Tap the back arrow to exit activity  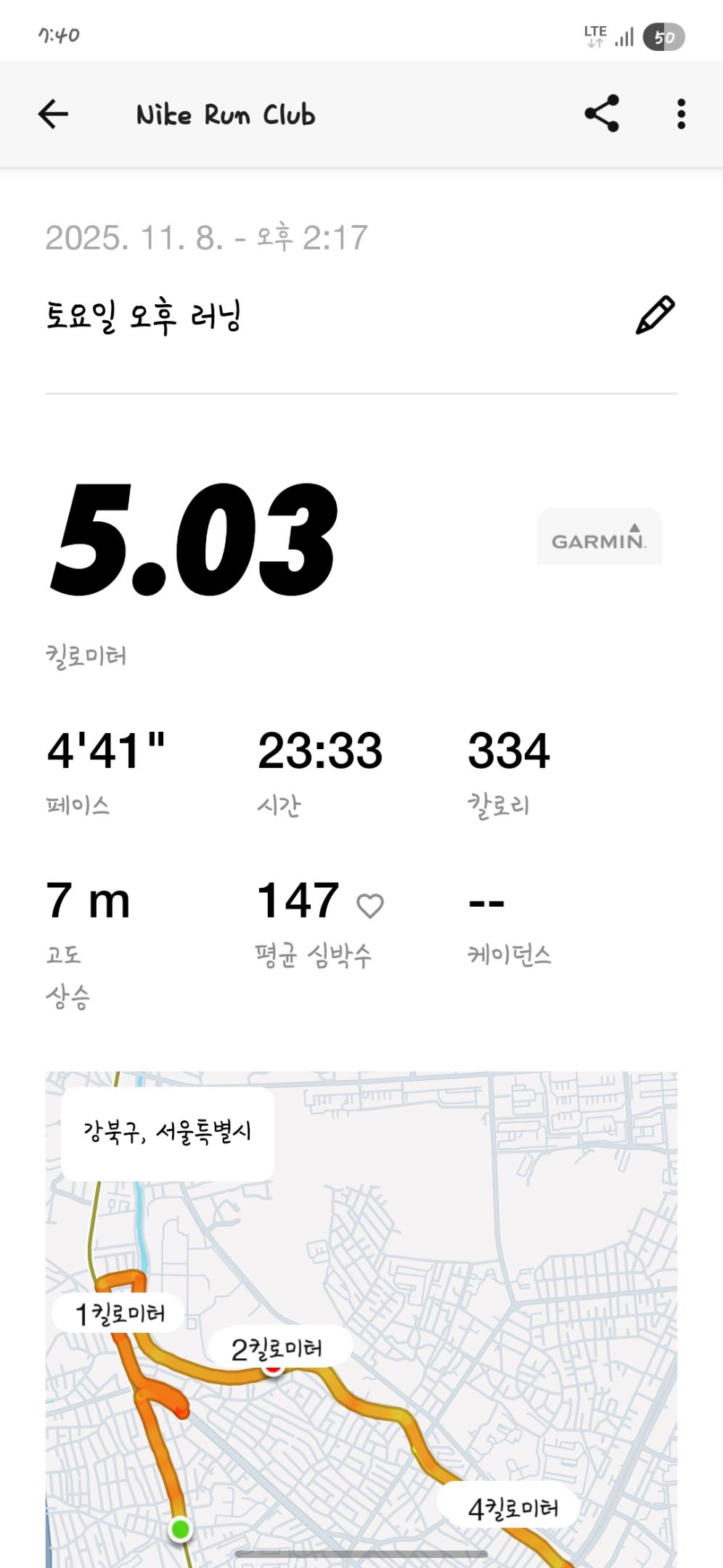(x=54, y=113)
